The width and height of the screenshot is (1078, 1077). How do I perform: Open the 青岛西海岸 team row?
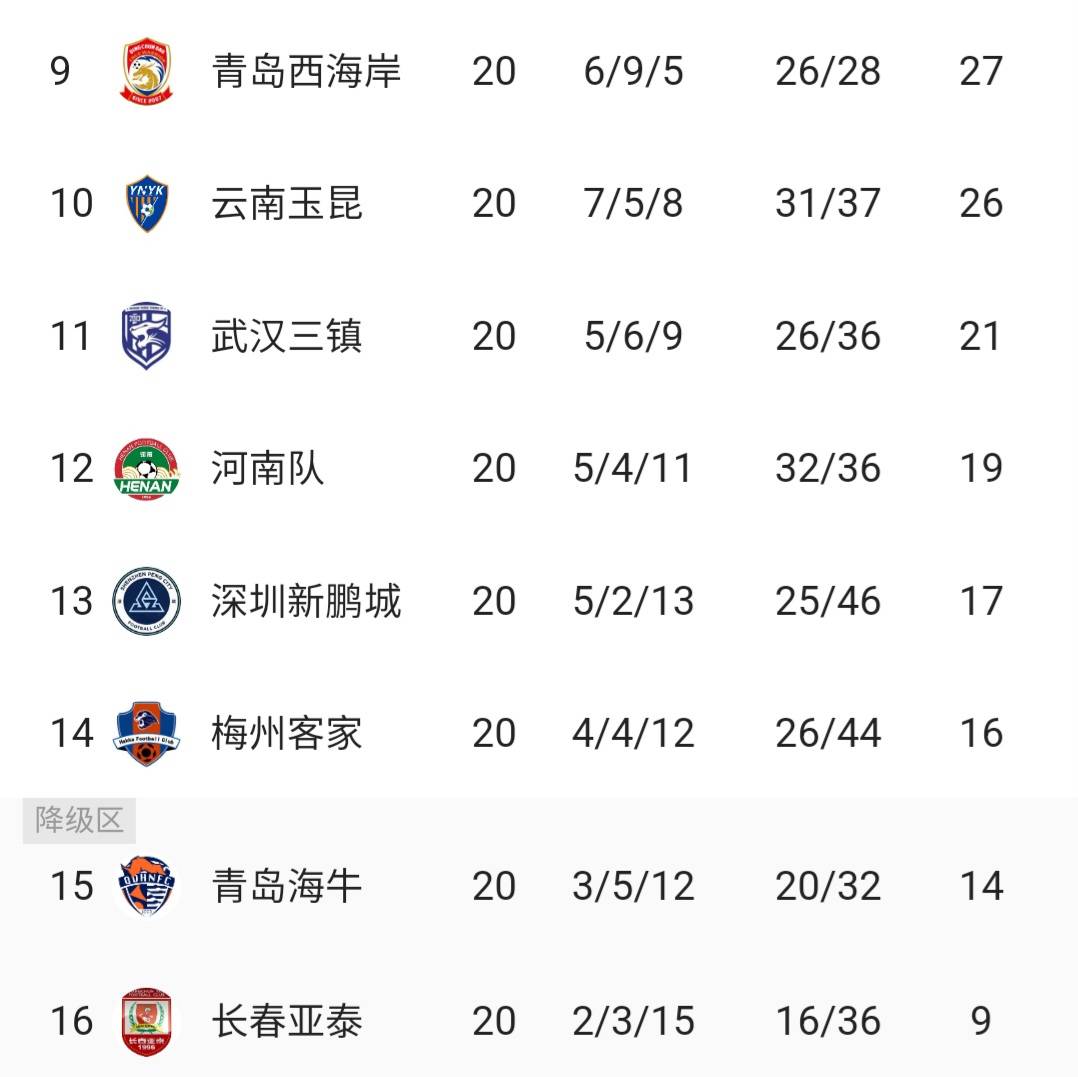tap(306, 71)
